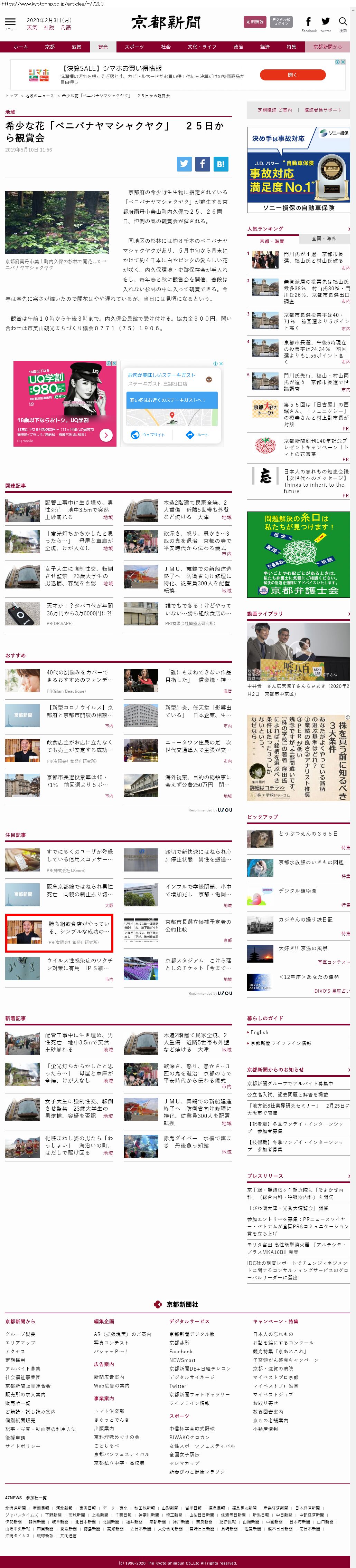The width and height of the screenshot is (356, 1568).
Task: Share article on Facebook
Action: pos(203,163)
